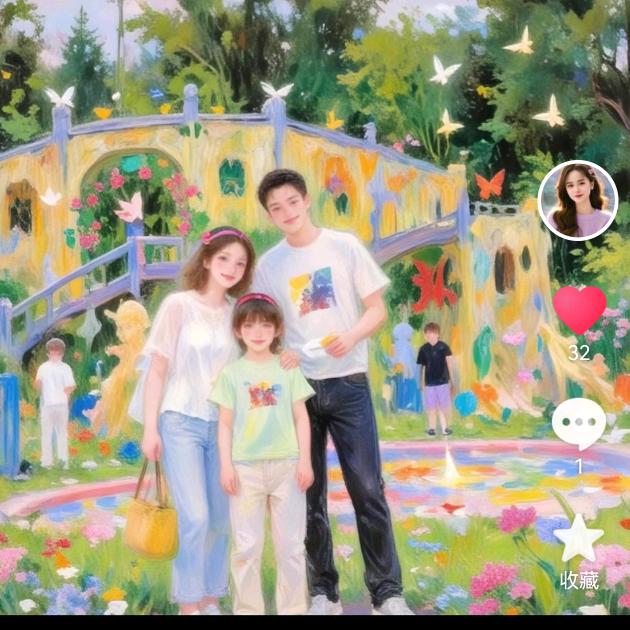Screen dimensions: 630x630
Task: Open the comments bubble
Action: [x=578, y=423]
